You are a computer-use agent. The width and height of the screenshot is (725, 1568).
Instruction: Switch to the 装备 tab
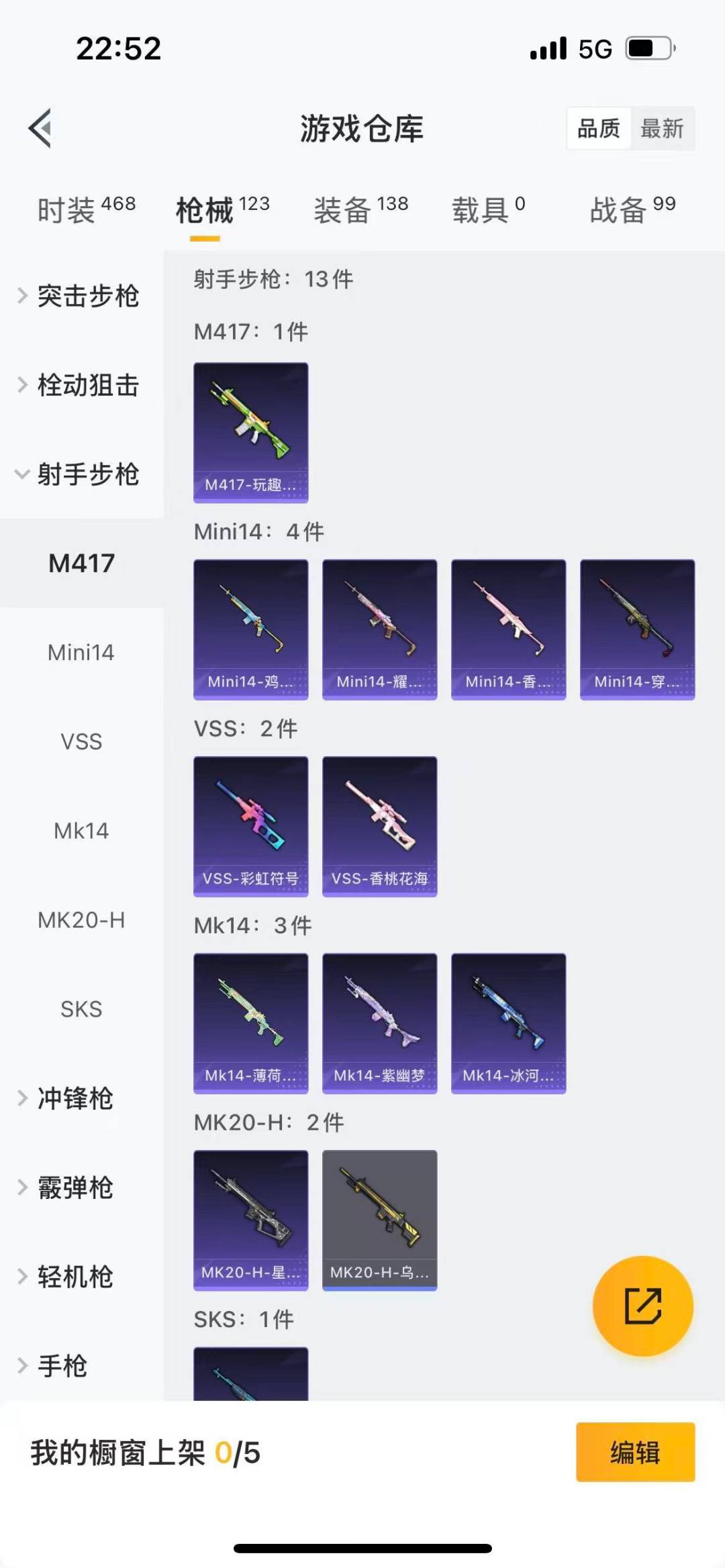pyautogui.click(x=360, y=210)
